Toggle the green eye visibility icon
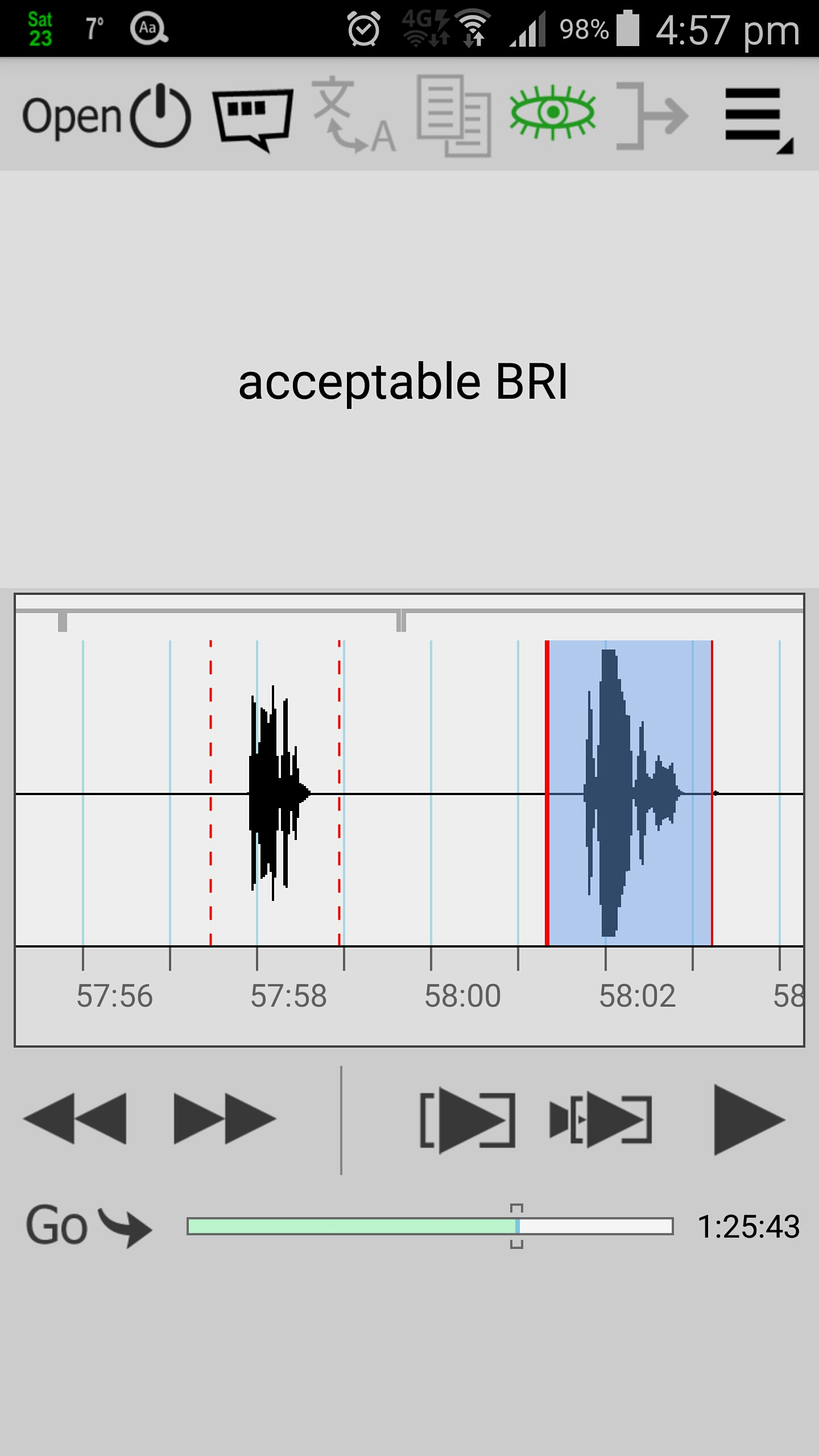The height and width of the screenshot is (1456, 819). pos(552,113)
